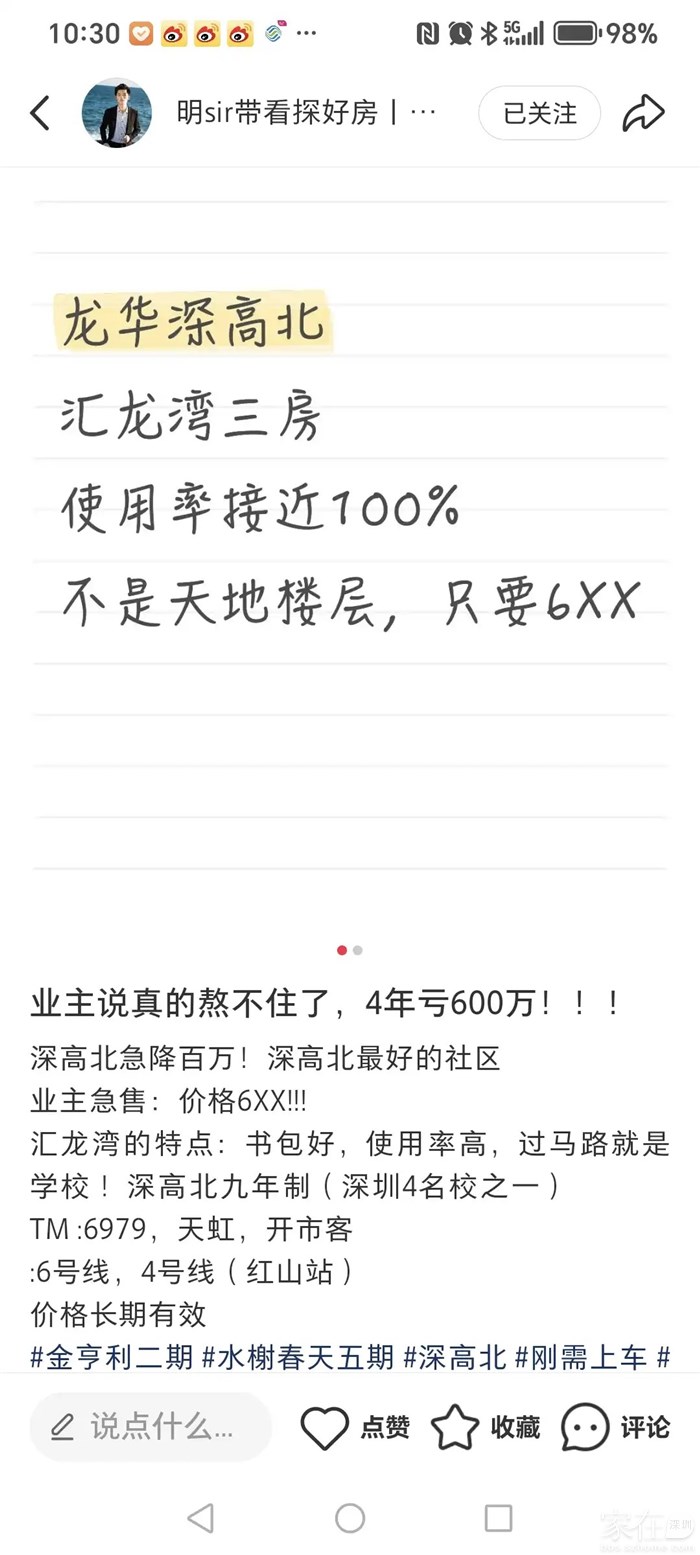
Task: Open the author's profile avatar
Action: coord(117,113)
